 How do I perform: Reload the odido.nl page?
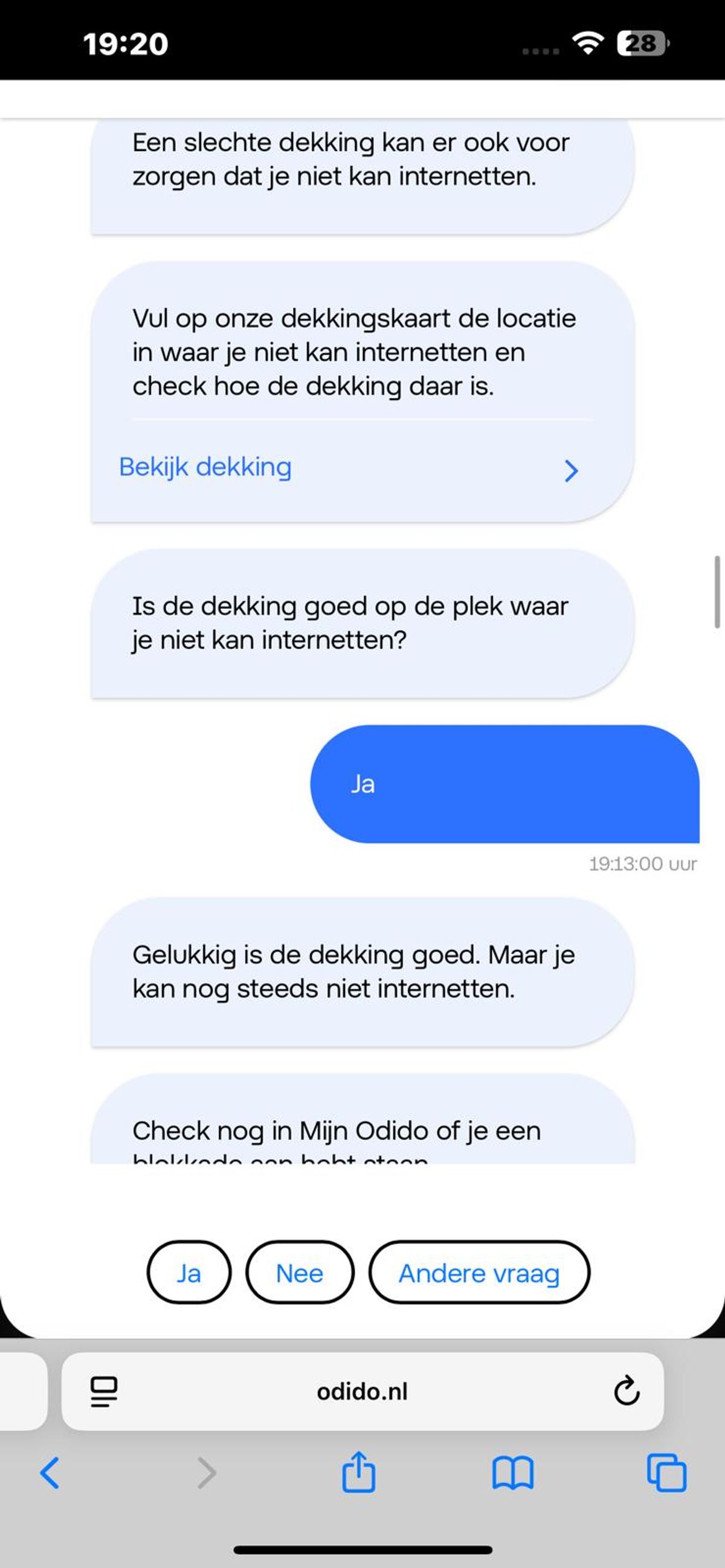[x=626, y=1391]
